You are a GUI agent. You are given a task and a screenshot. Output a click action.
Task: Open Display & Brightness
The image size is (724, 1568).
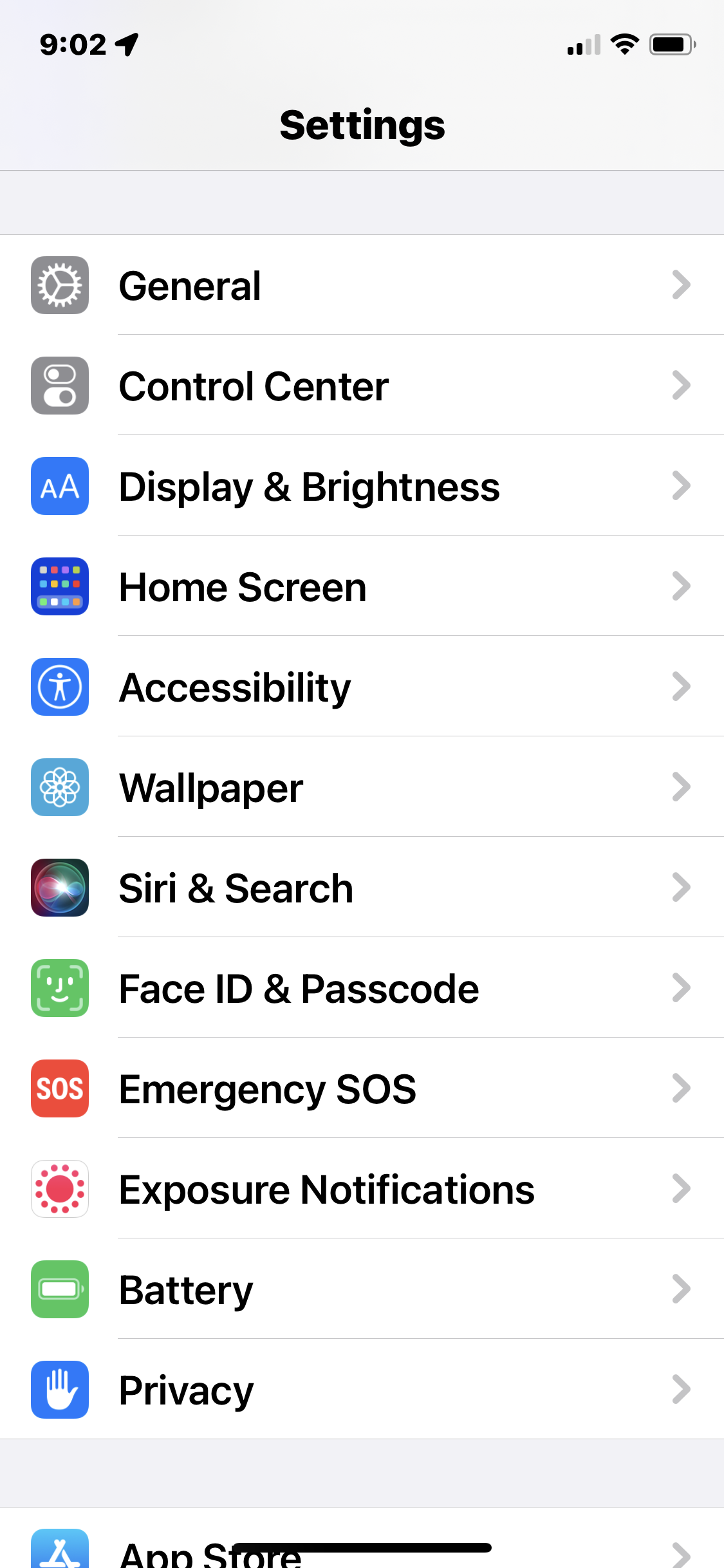[360, 486]
